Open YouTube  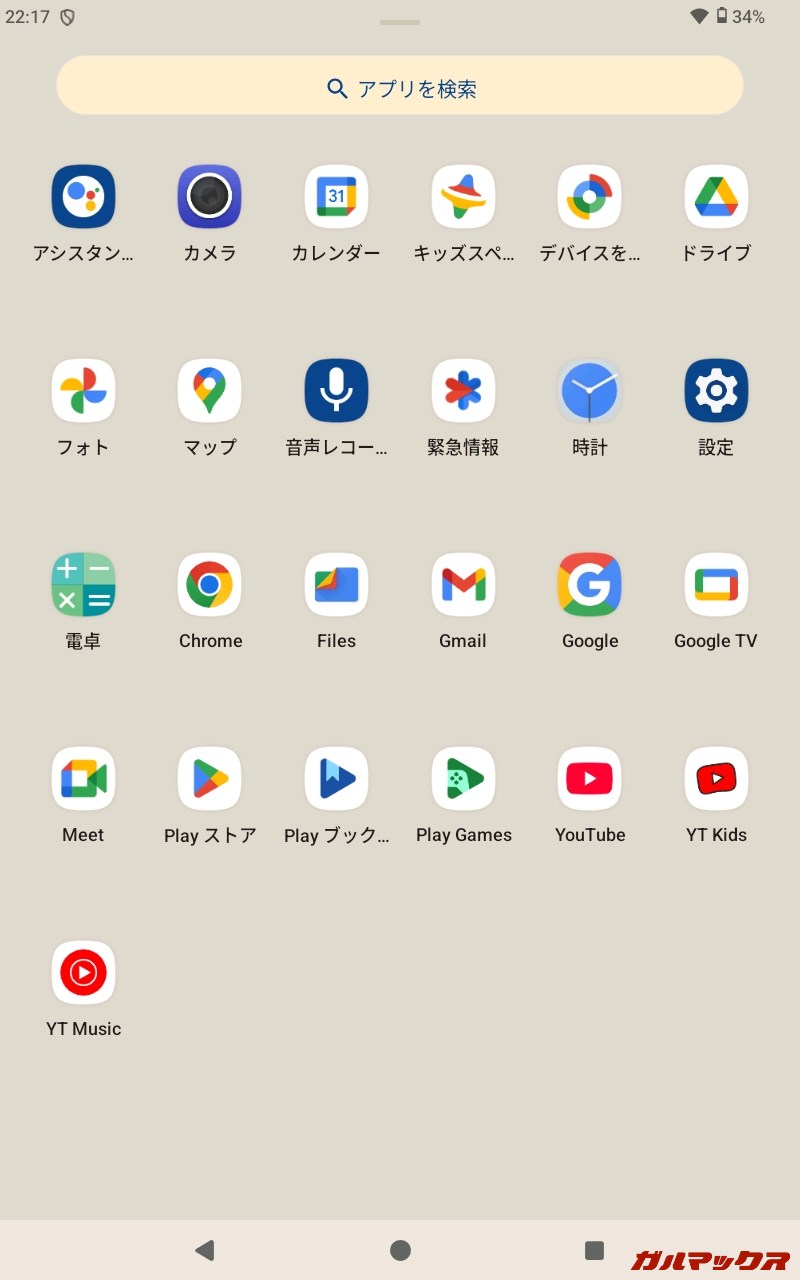click(x=589, y=778)
